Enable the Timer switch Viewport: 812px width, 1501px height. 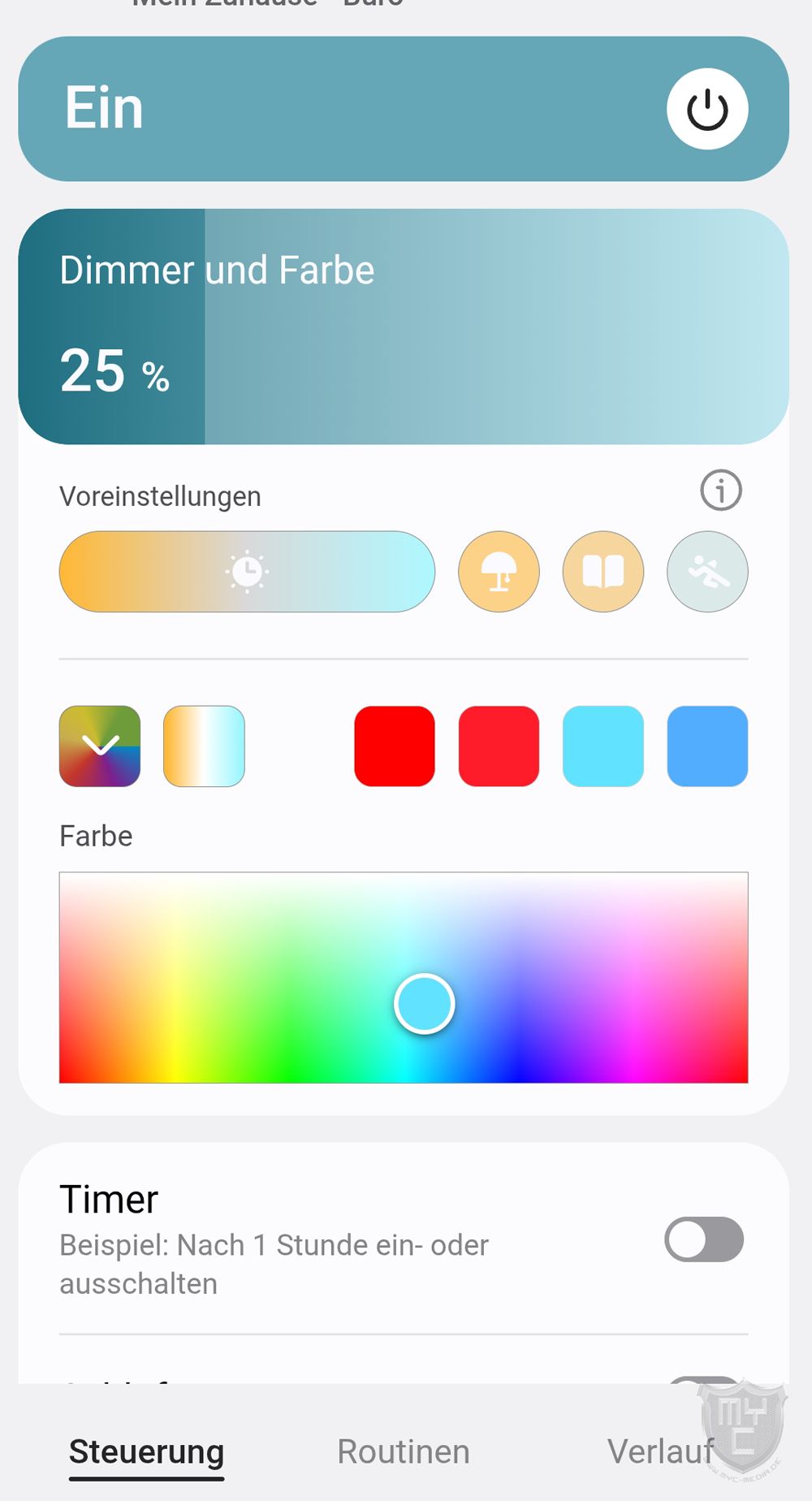(703, 1239)
